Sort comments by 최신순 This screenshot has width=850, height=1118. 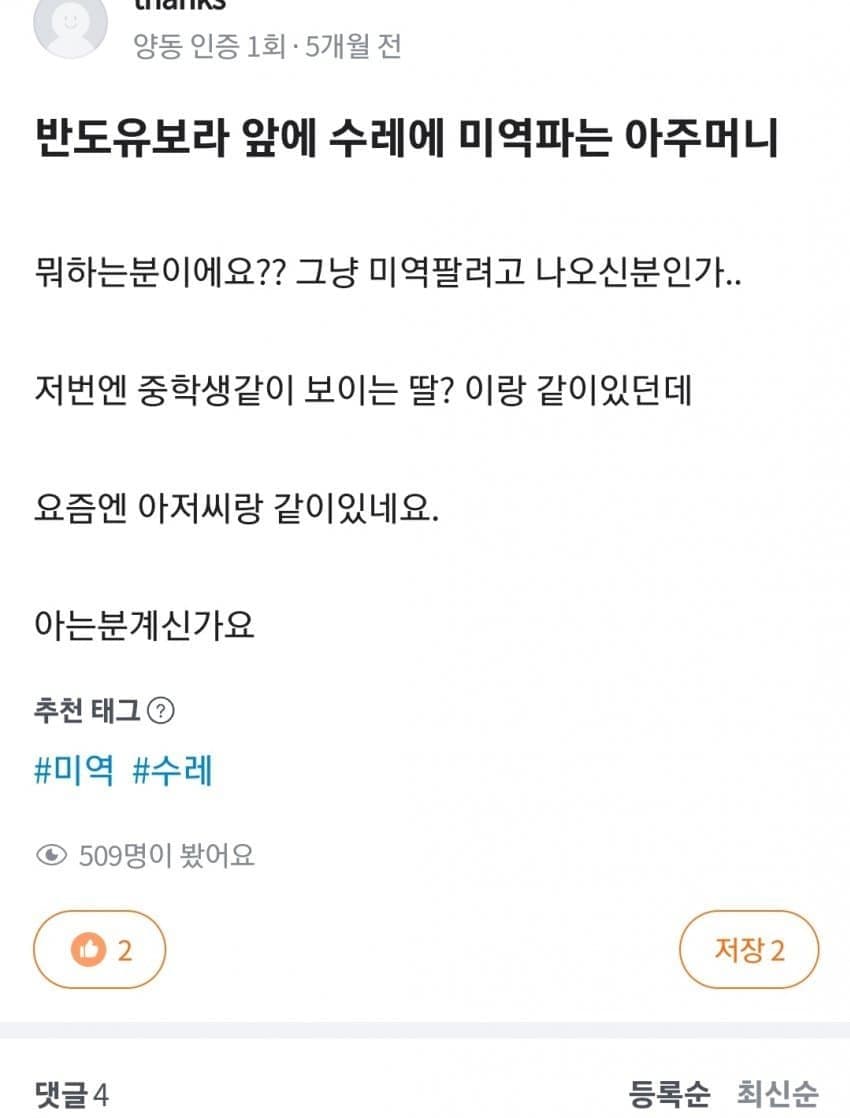coord(777,1094)
